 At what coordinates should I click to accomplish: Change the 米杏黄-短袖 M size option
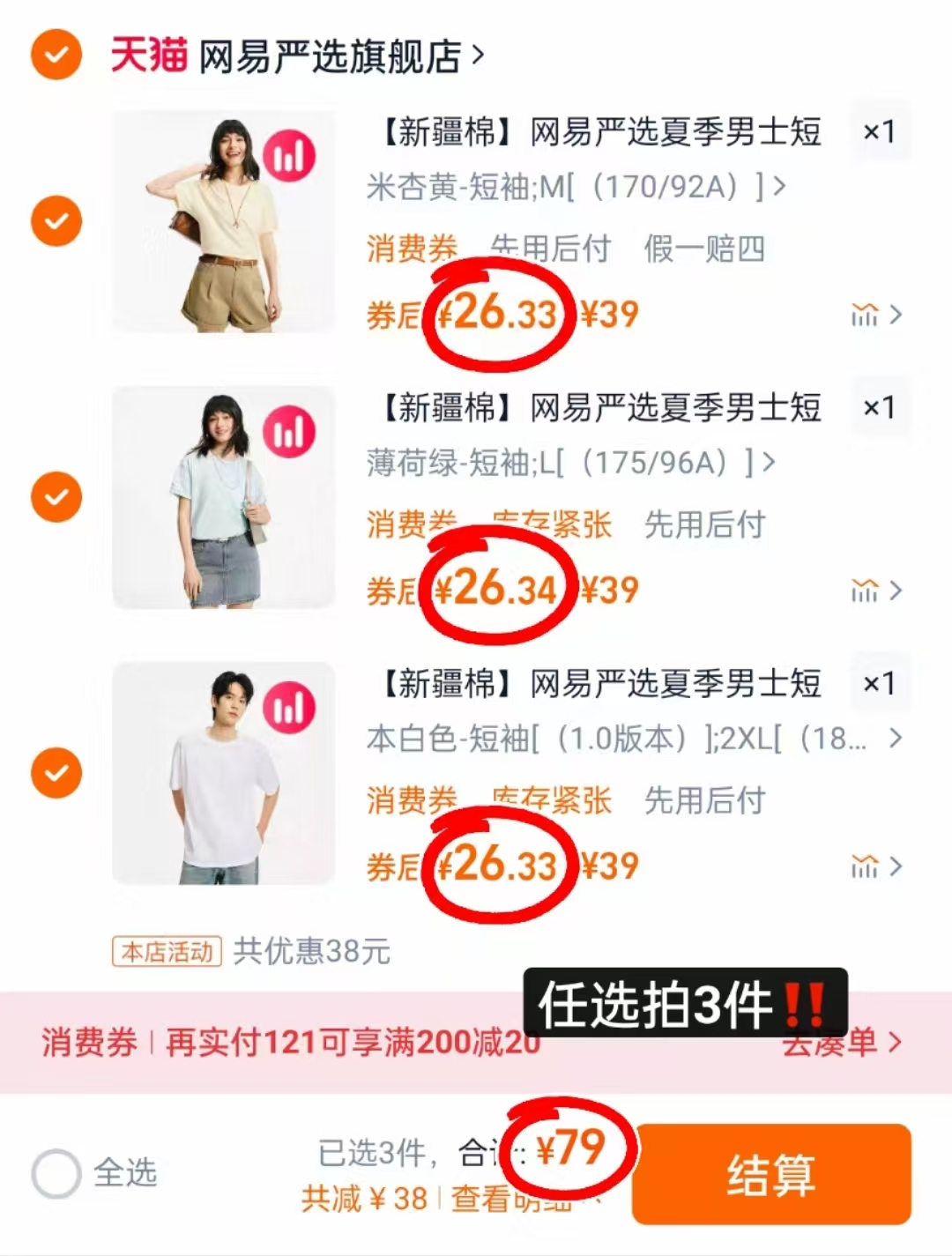(x=575, y=187)
